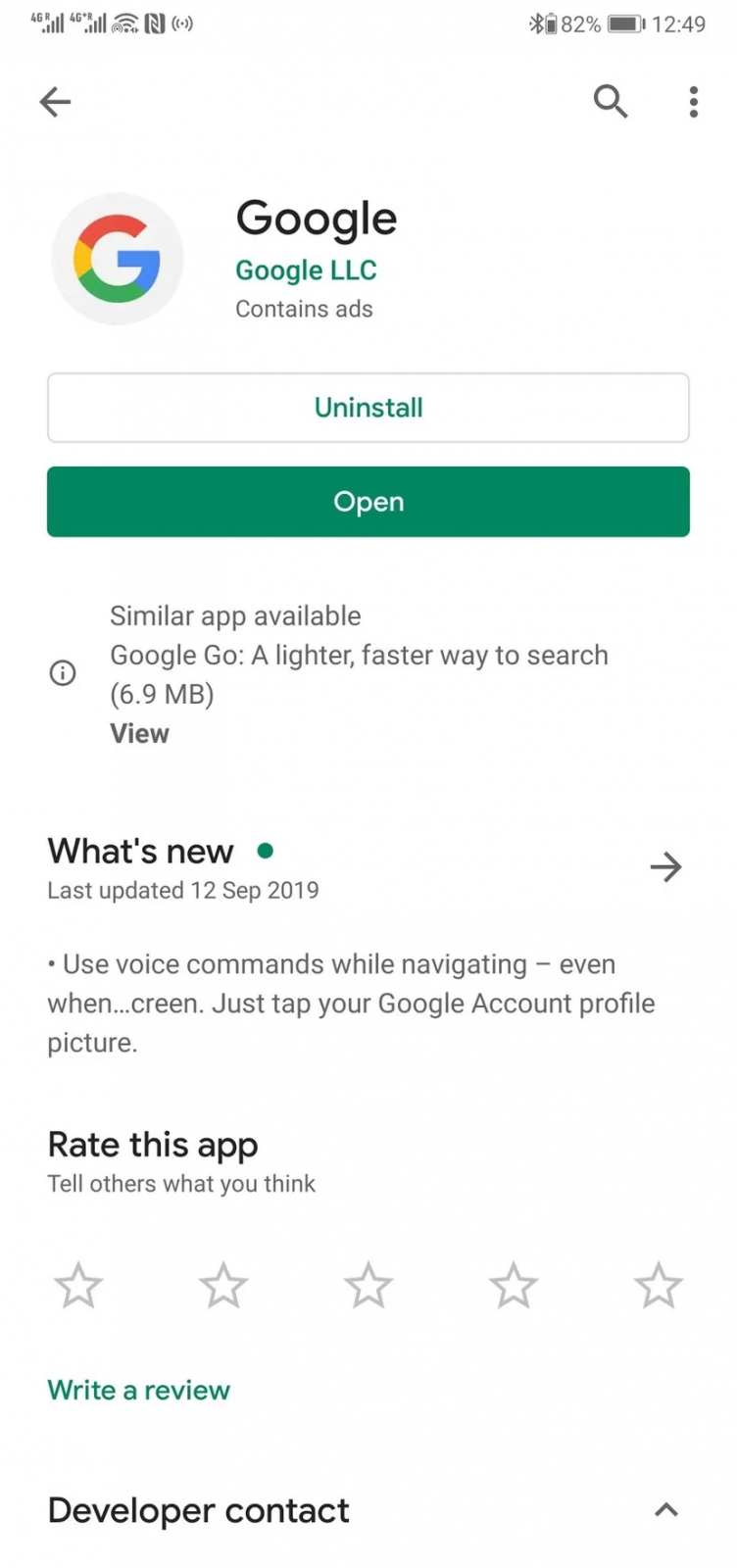Tap Write a review
Image resolution: width=737 pixels, height=1568 pixels.
point(138,1390)
